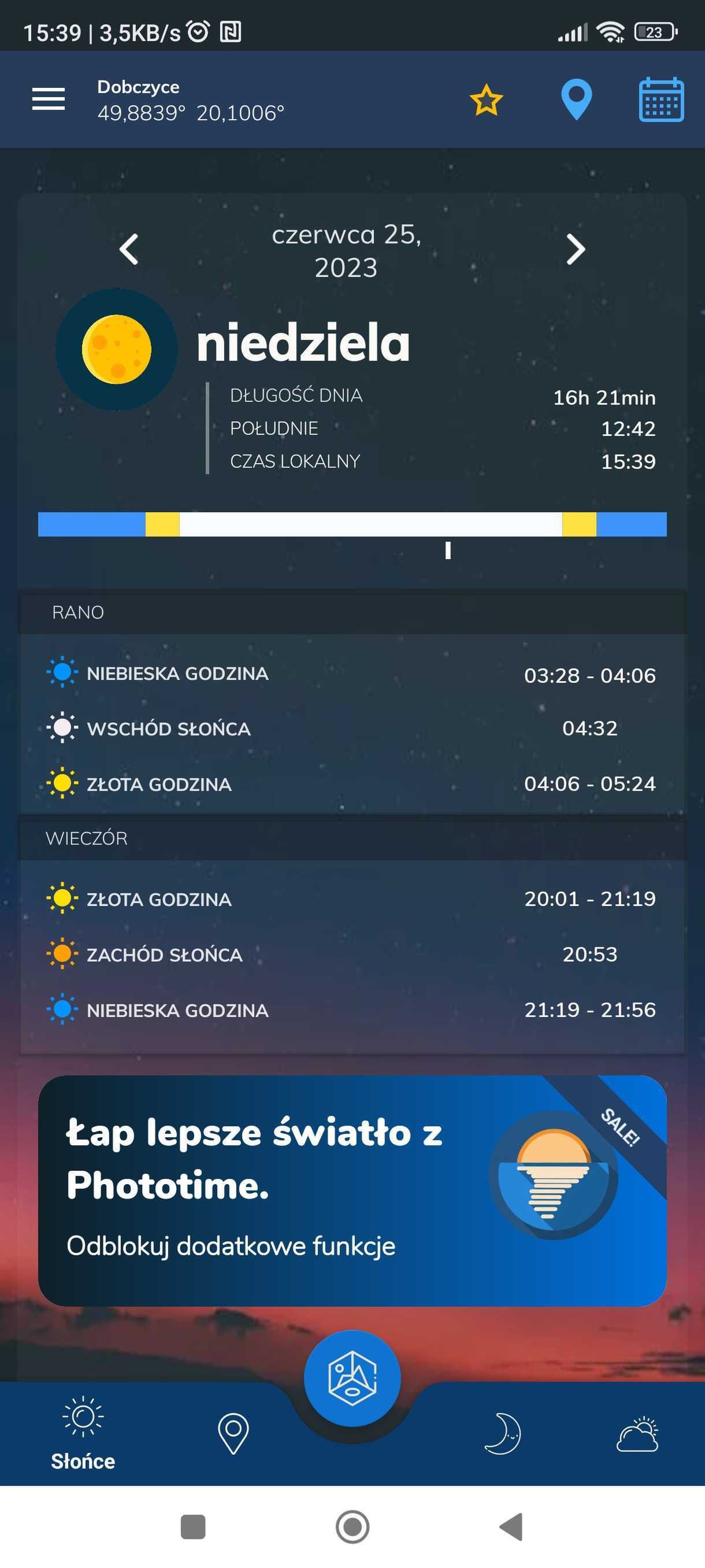The width and height of the screenshot is (705, 1568).
Task: Open the Phototime unlock features banner
Action: pos(352,1190)
